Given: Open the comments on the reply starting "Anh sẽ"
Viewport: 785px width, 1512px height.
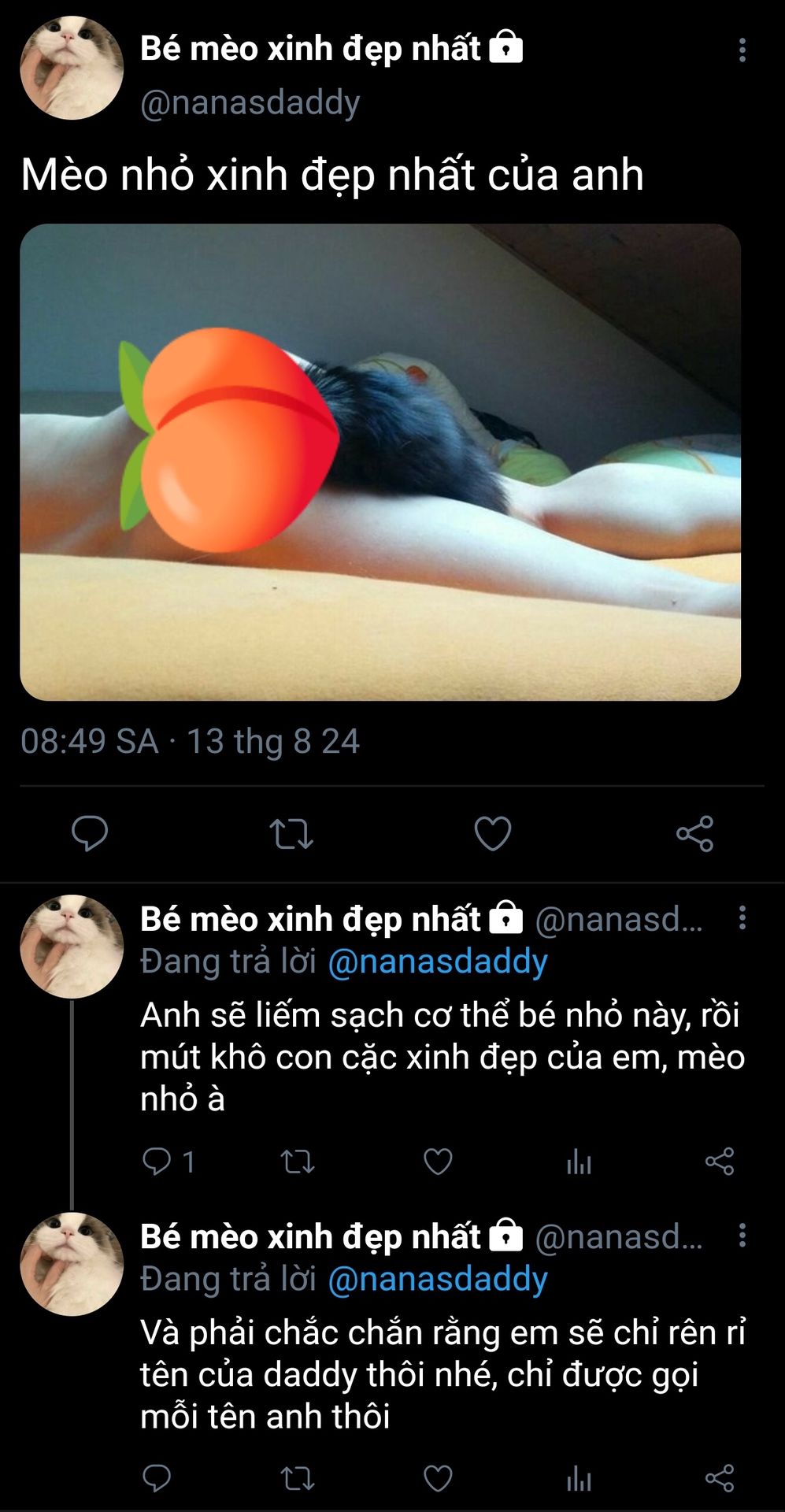Looking at the screenshot, I should click(157, 1162).
